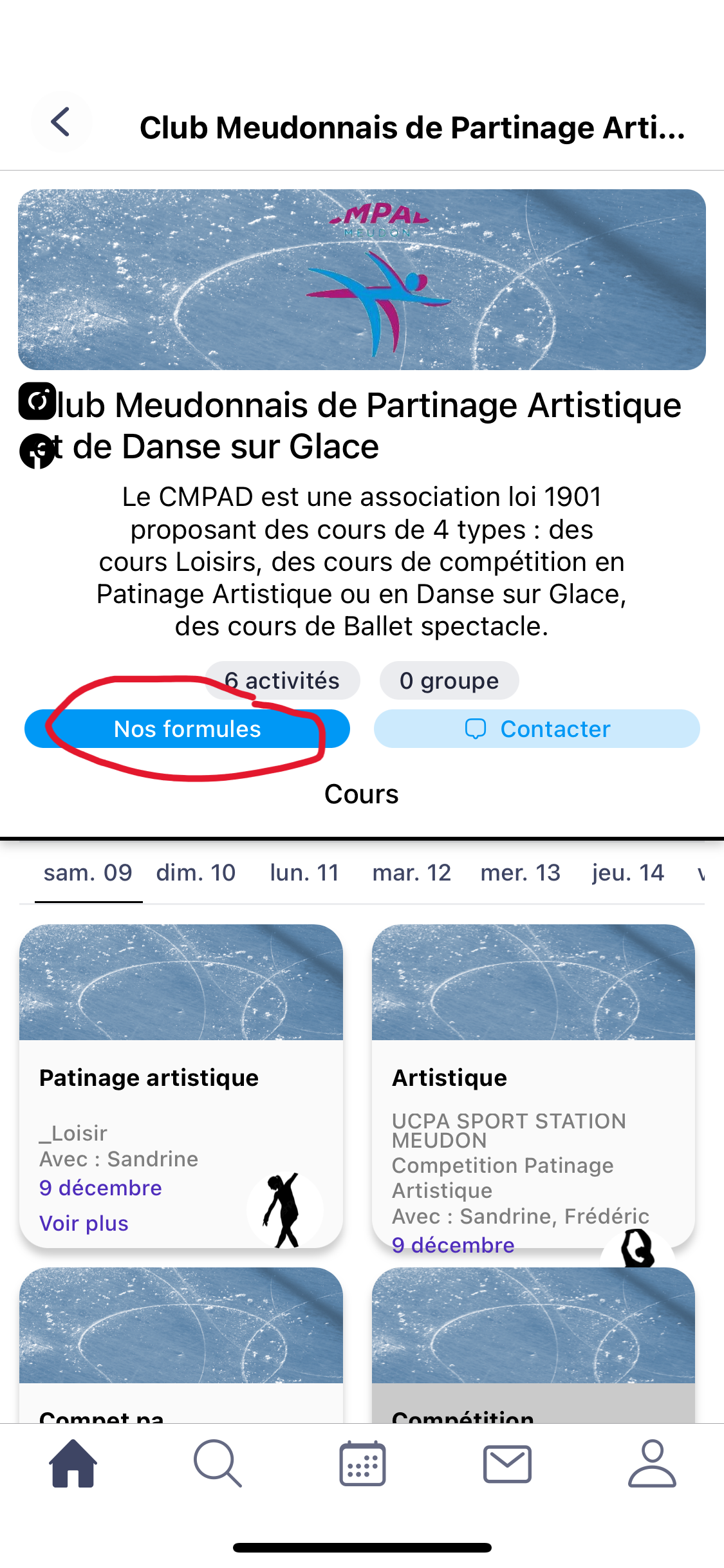Open the Nos formules button

pyautogui.click(x=187, y=729)
